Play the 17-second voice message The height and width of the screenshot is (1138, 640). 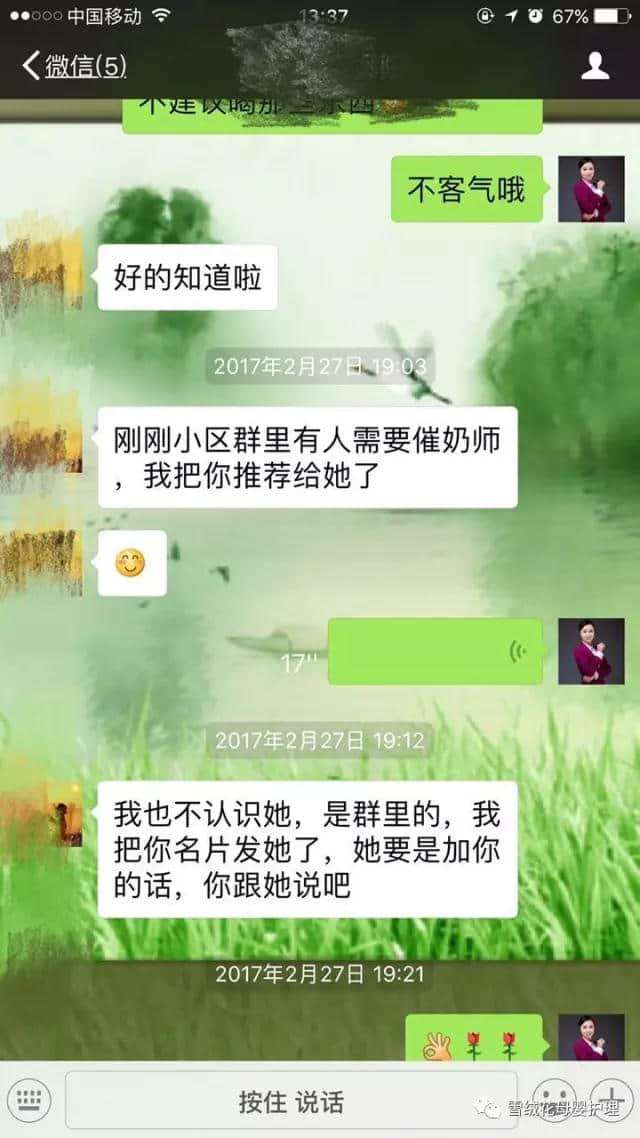[435, 652]
